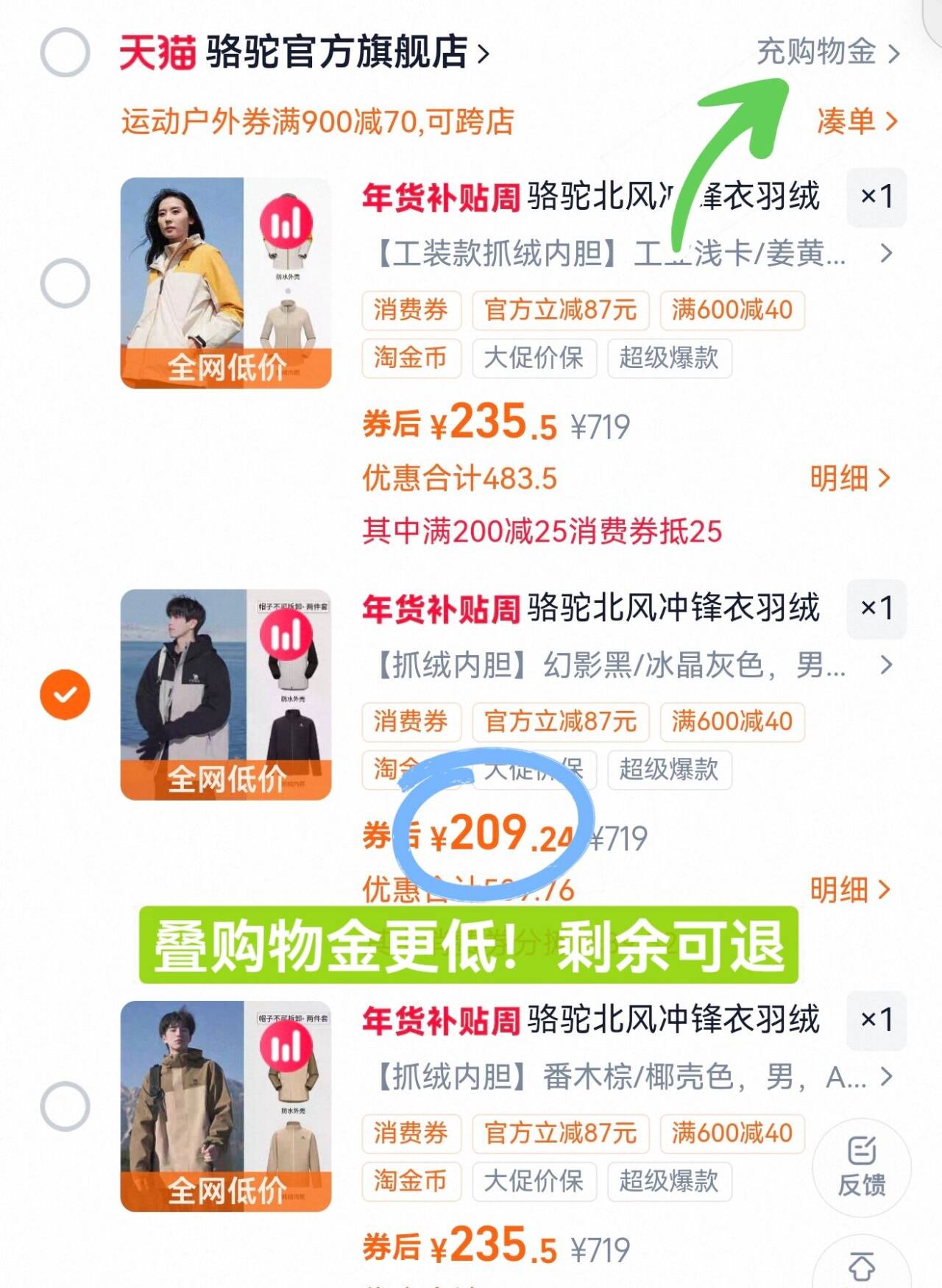Change quantity of the 幻影黑/冰晶灰色 jacket
The image size is (942, 1288).
click(x=876, y=608)
